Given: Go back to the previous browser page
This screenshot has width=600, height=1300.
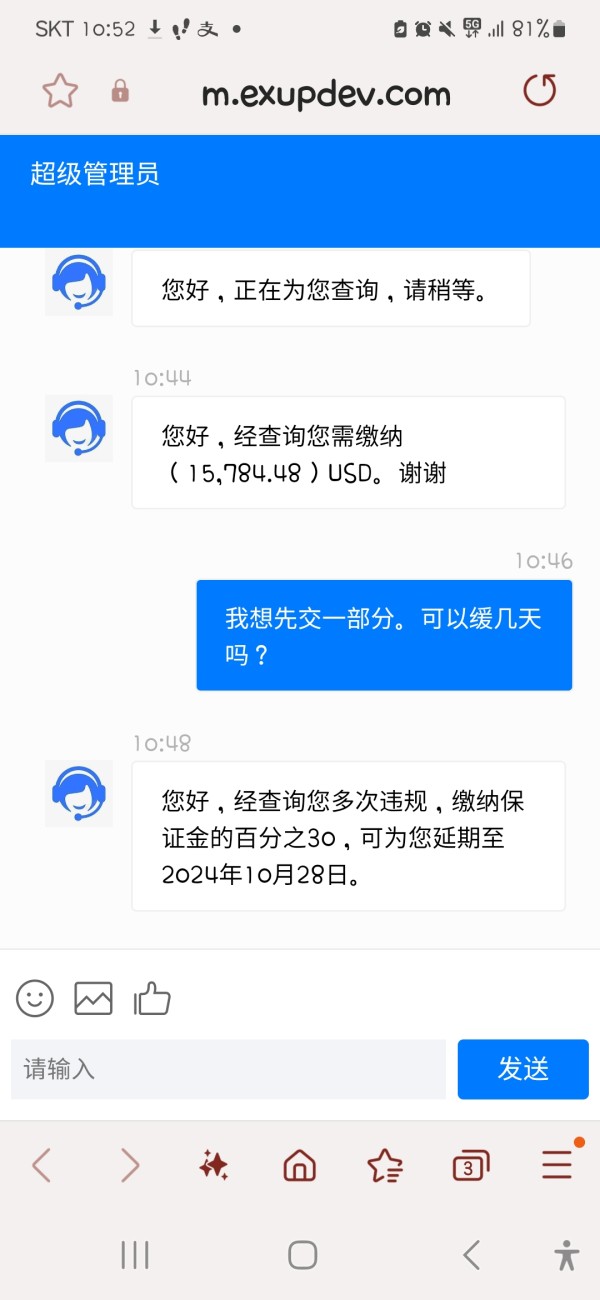Looking at the screenshot, I should [42, 1165].
